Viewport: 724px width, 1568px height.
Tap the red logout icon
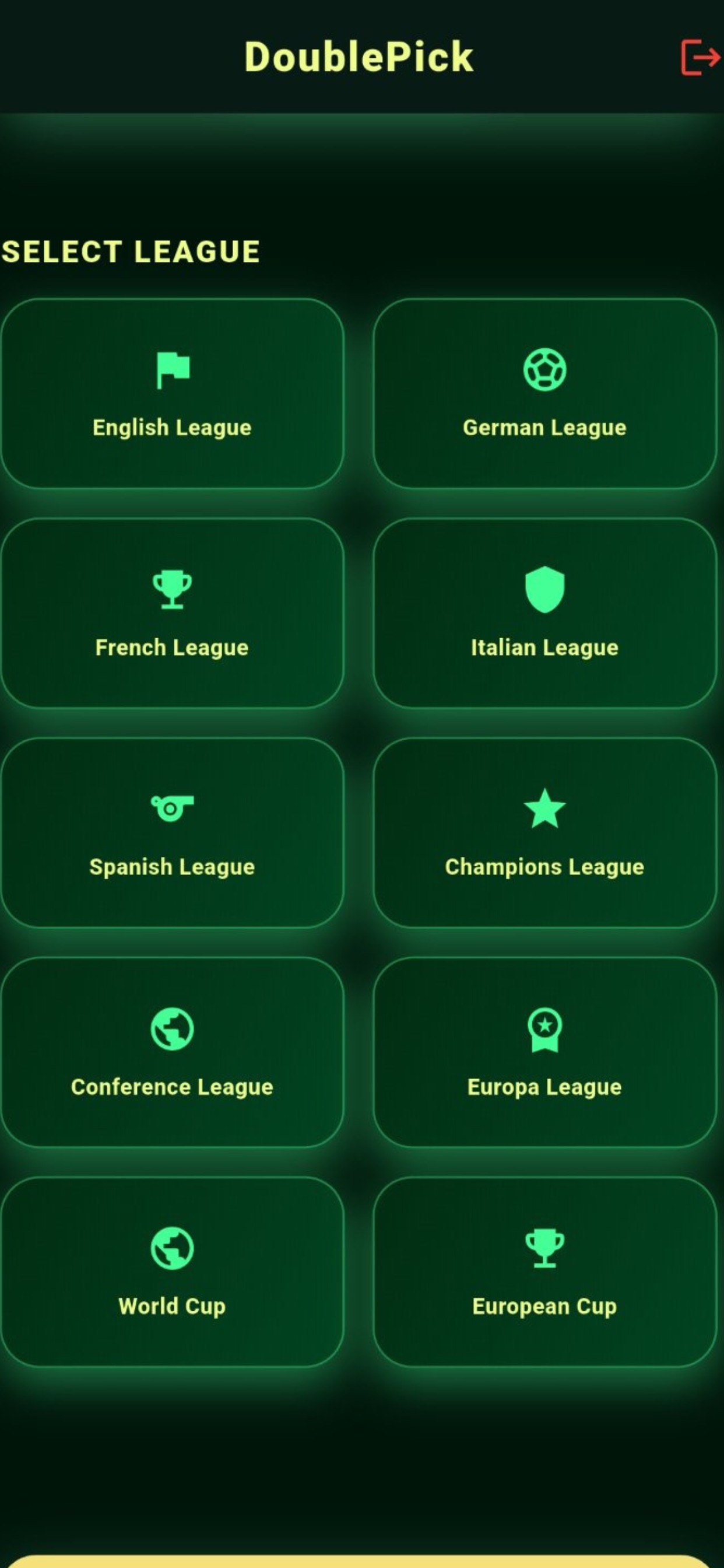(700, 57)
